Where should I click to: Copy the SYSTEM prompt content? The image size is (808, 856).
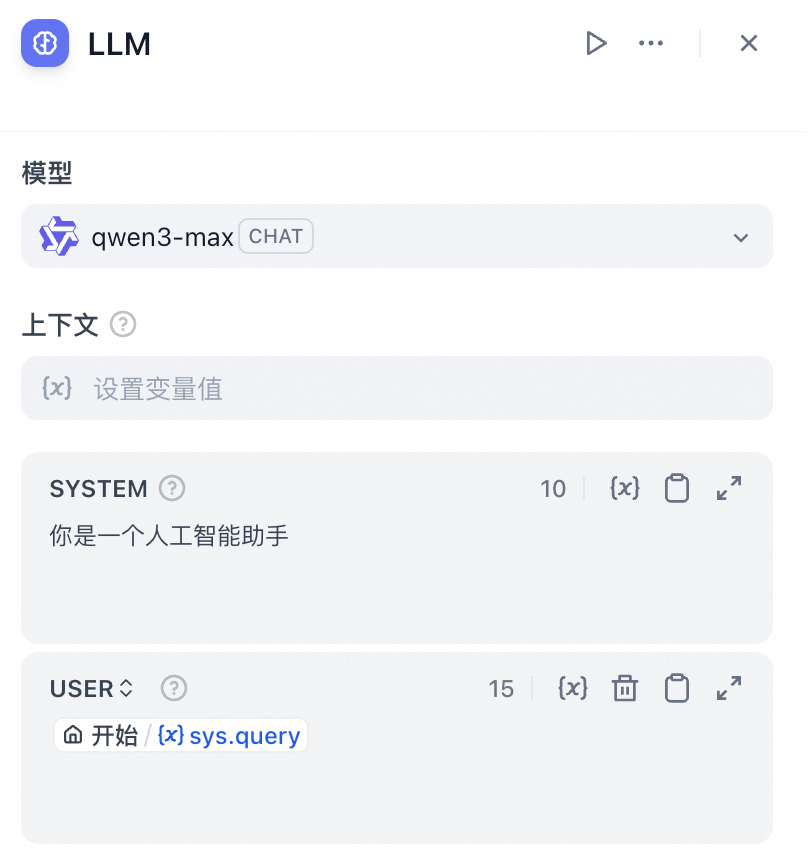[x=676, y=488]
